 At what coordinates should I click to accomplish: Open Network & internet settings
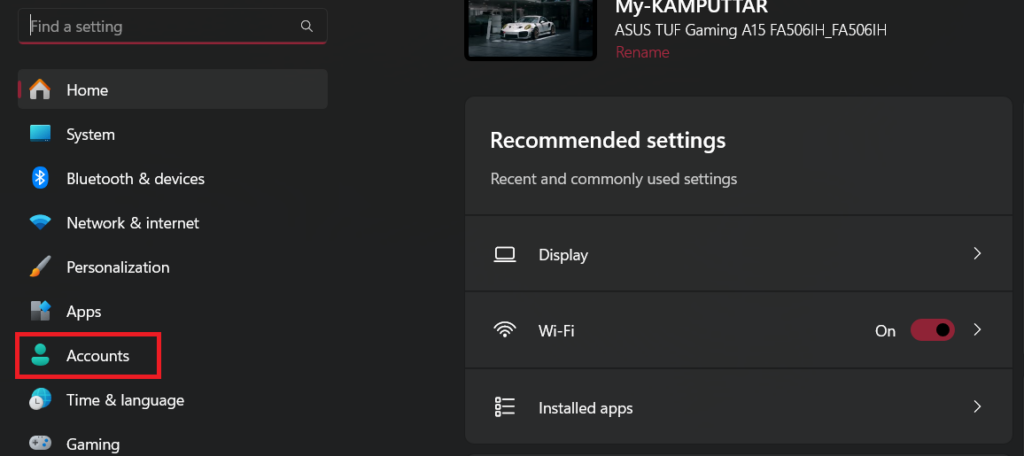(132, 223)
